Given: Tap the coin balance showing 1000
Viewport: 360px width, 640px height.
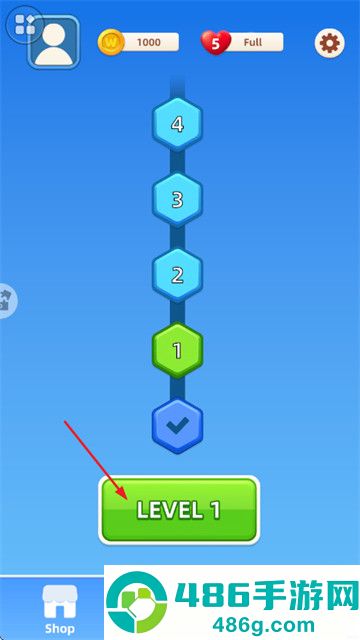Looking at the screenshot, I should tap(138, 42).
